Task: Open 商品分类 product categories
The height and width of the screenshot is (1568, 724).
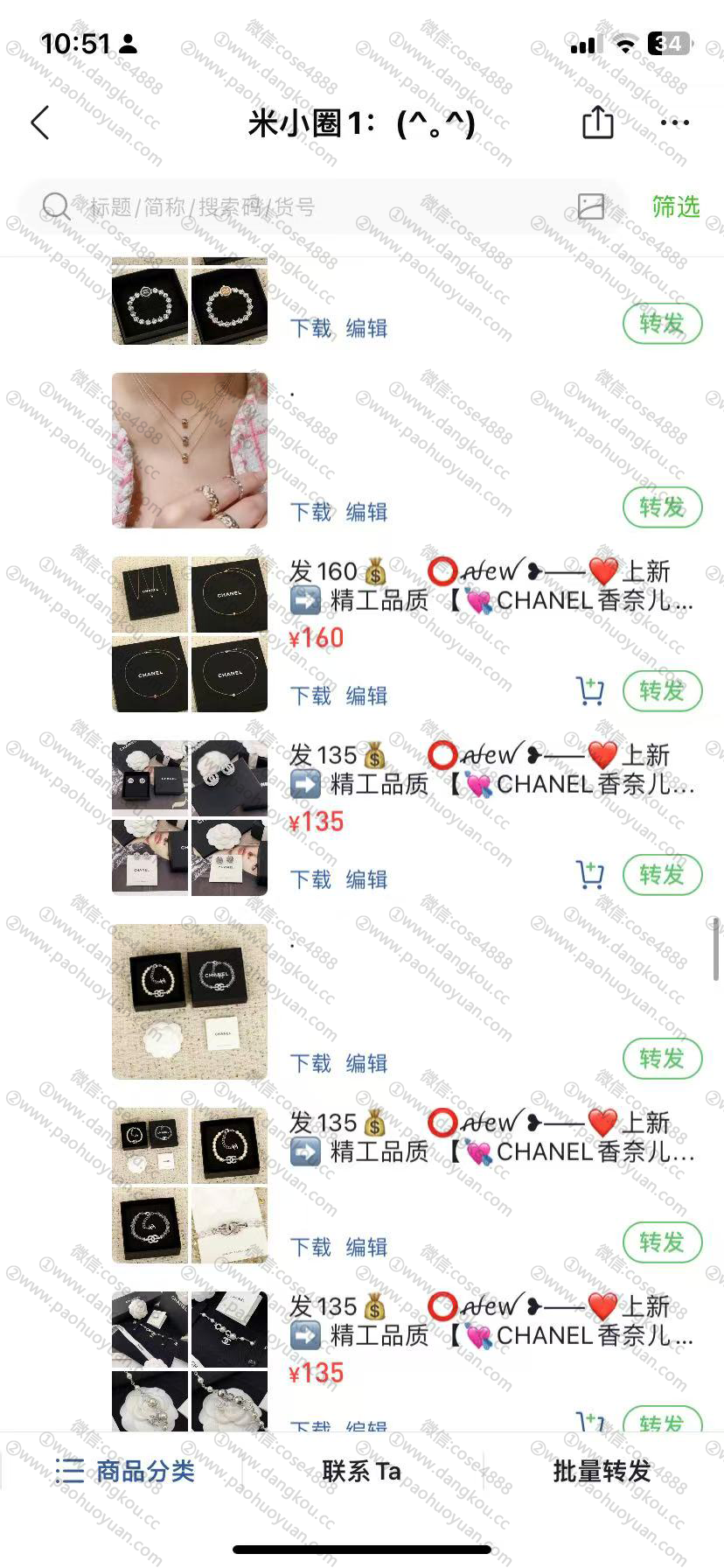Action: point(125,1472)
